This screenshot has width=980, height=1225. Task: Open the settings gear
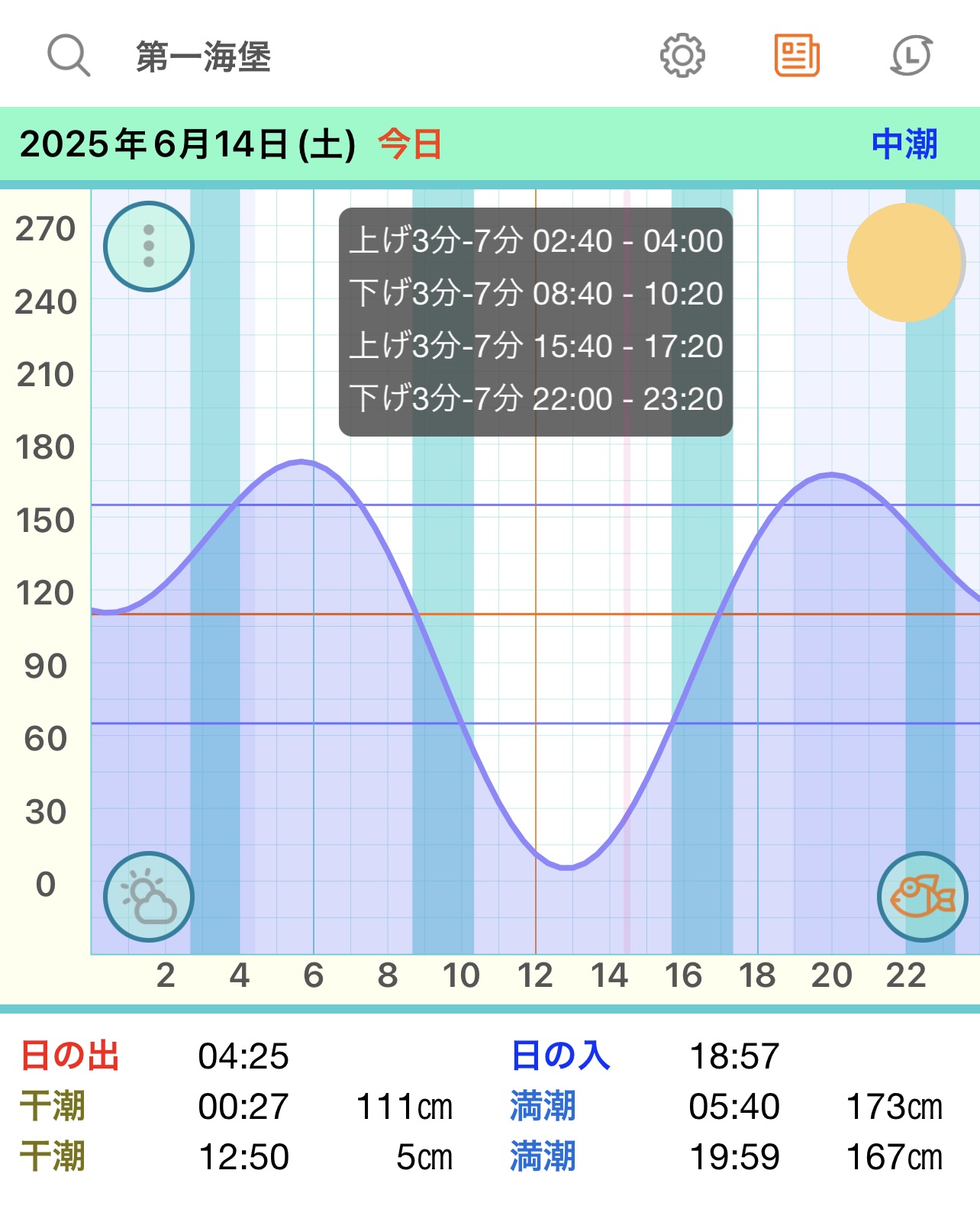pos(682,55)
